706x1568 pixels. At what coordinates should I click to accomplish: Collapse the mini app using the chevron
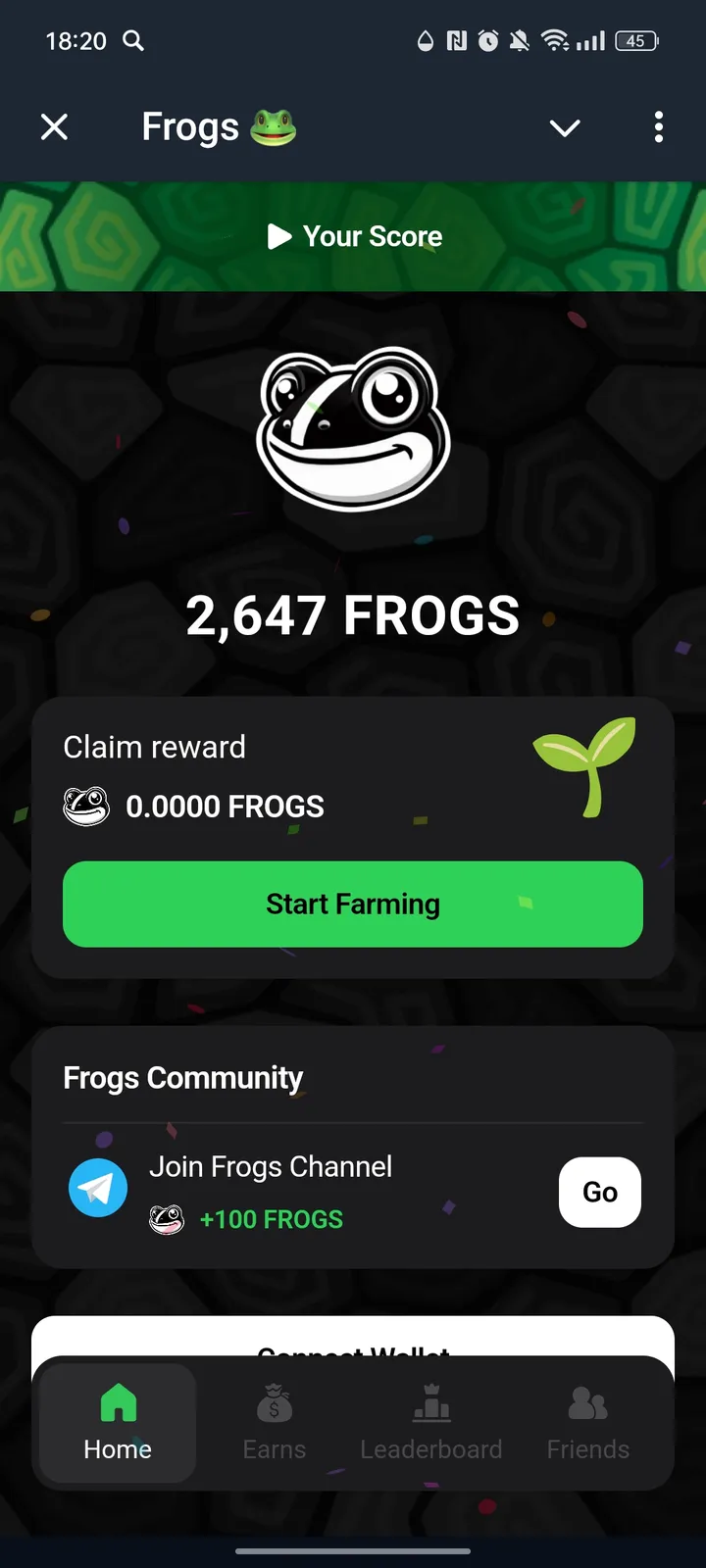click(565, 127)
